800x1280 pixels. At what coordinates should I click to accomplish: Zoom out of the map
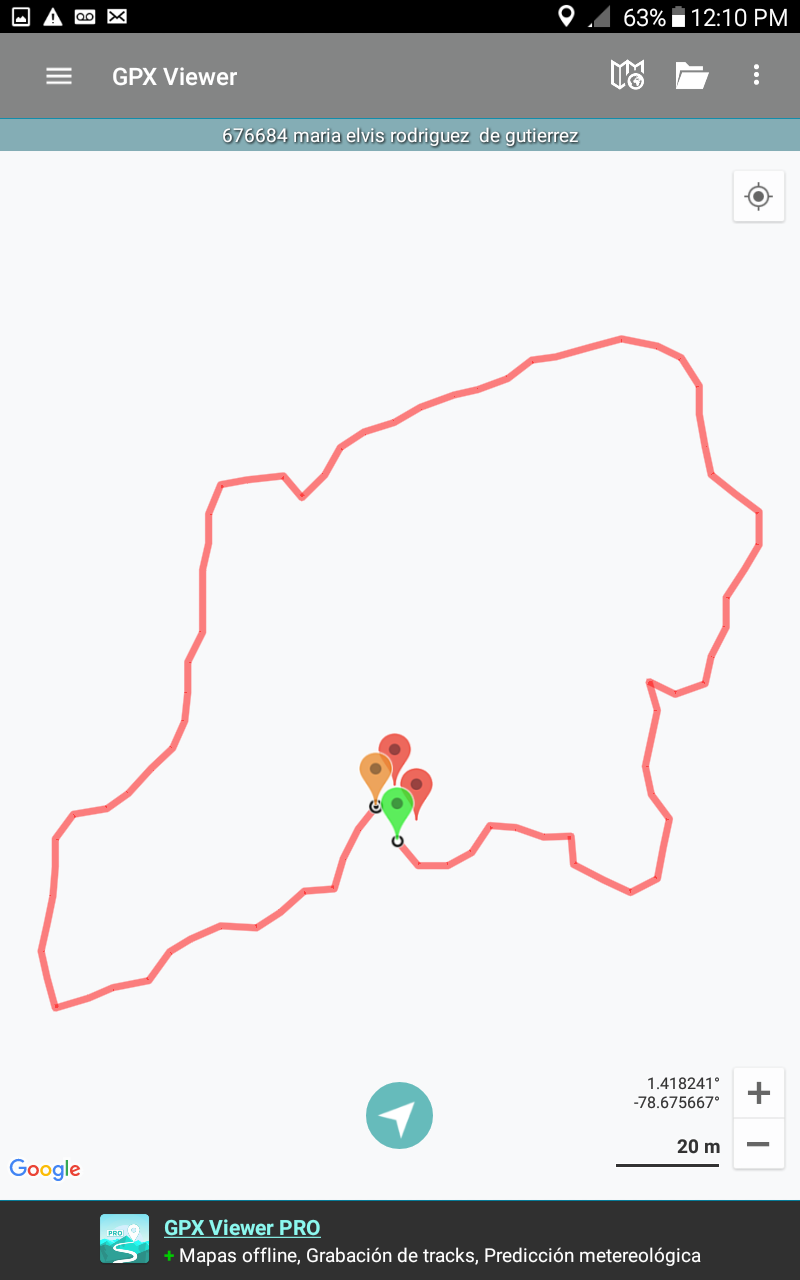pos(758,1143)
